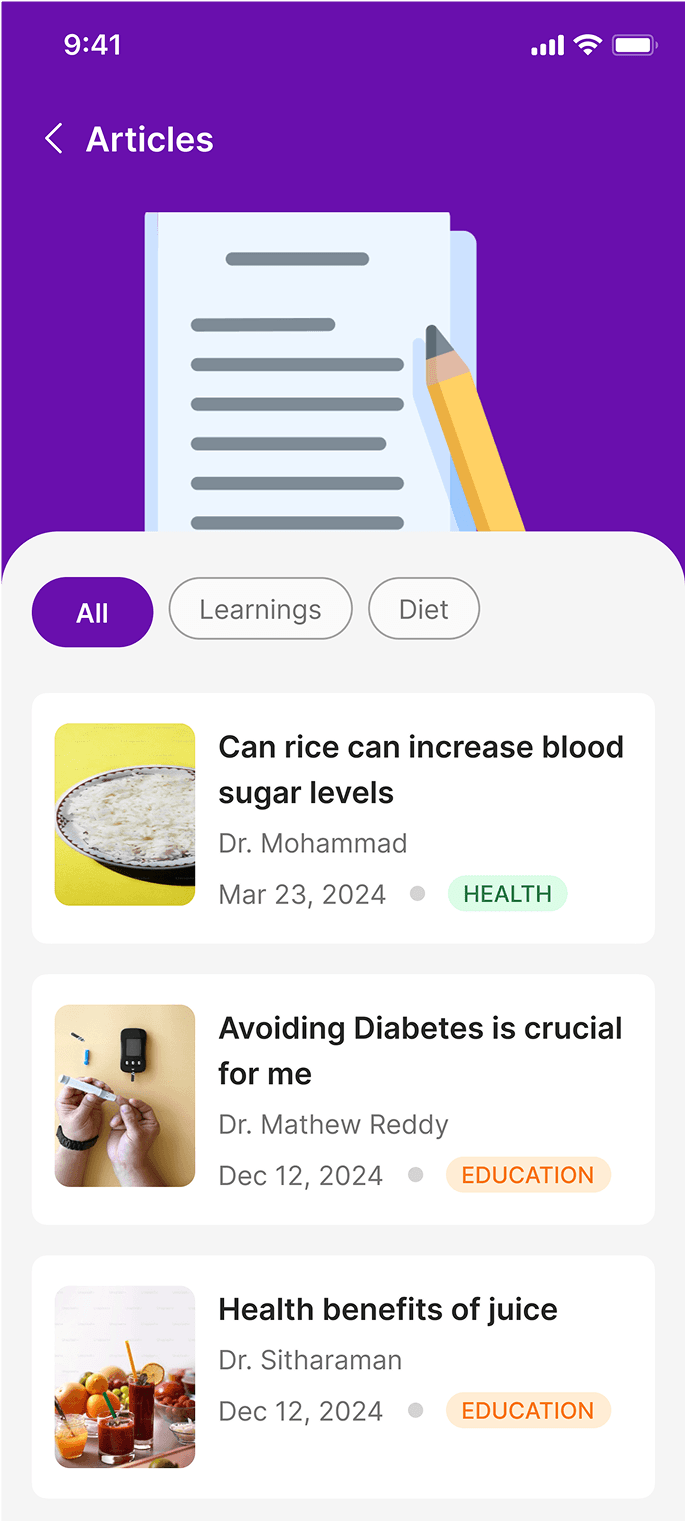685x1521 pixels.
Task: Go back from the Articles screen
Action: click(54, 139)
